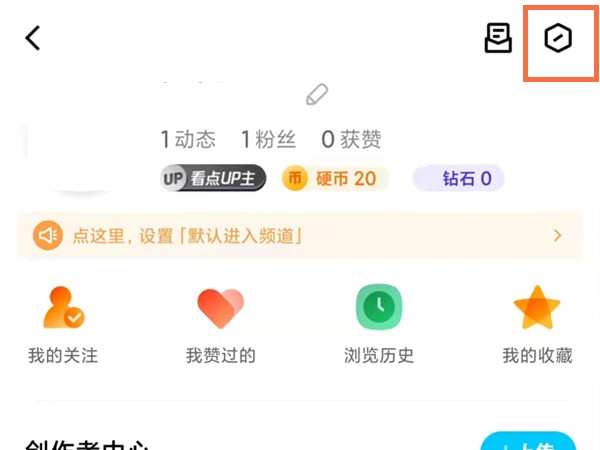Open the 看点UP主 badge
600x450 pixels.
coord(212,179)
